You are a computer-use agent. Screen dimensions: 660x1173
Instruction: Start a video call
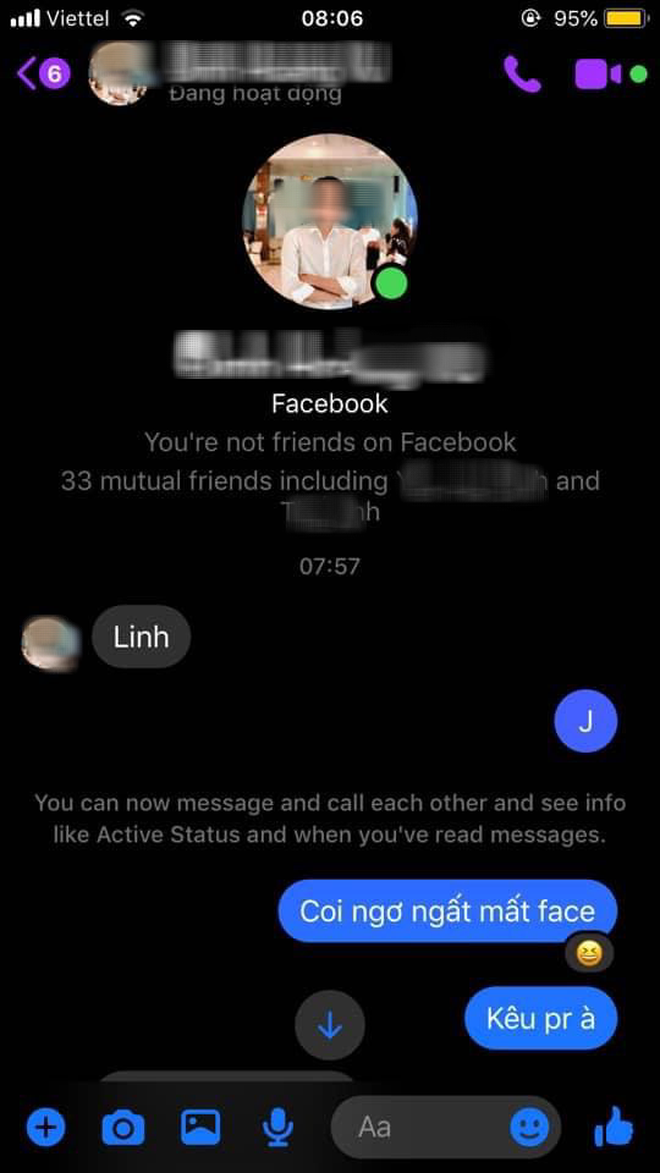600,75
